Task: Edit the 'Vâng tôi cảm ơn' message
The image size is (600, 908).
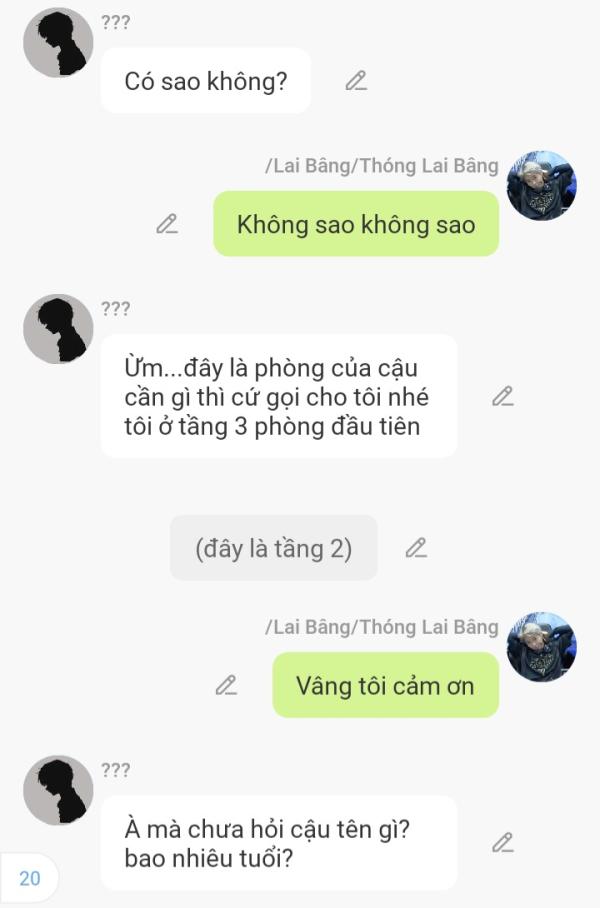Action: (227, 685)
